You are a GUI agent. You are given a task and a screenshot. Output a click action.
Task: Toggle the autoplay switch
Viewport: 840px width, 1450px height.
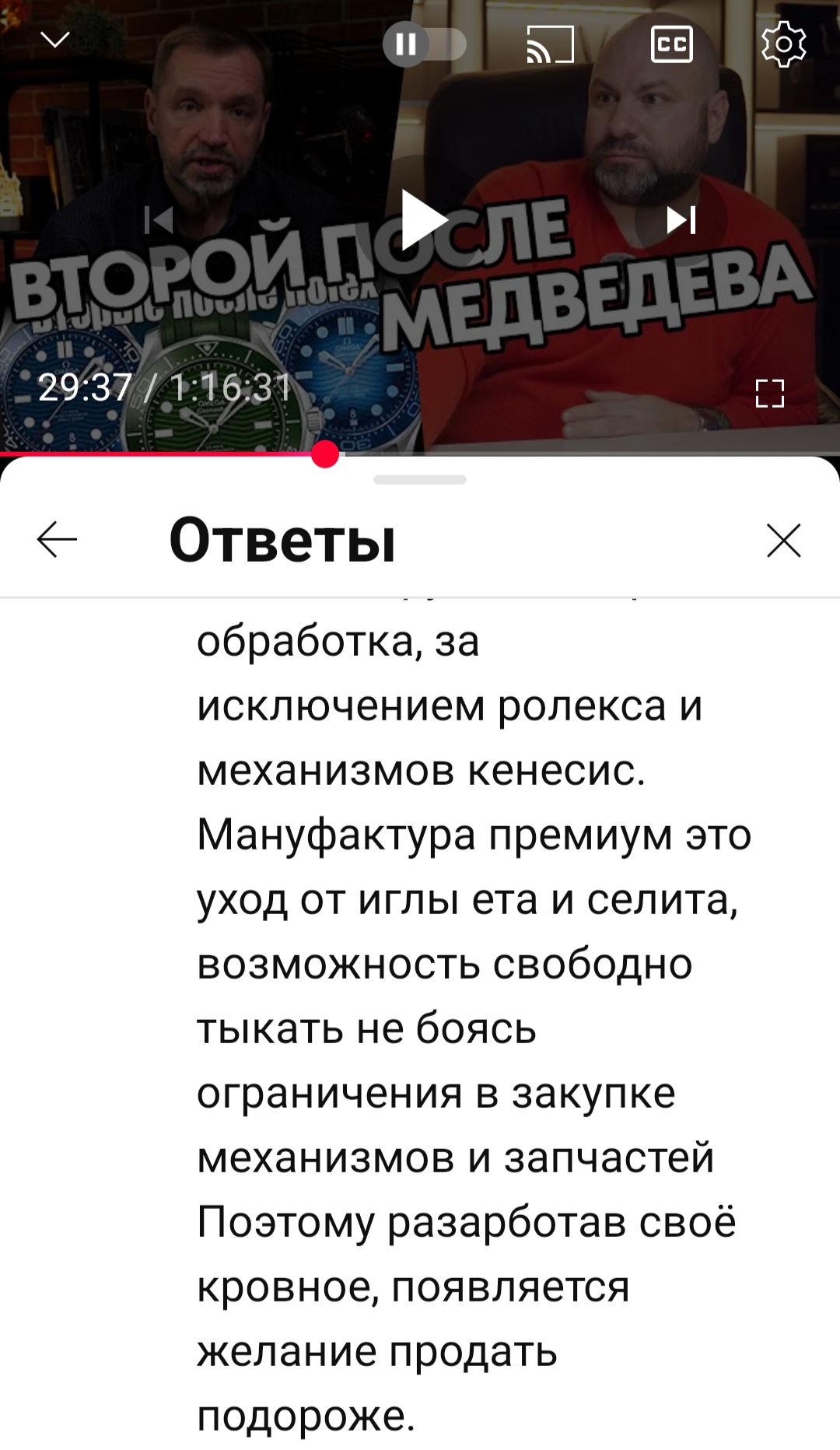425,44
